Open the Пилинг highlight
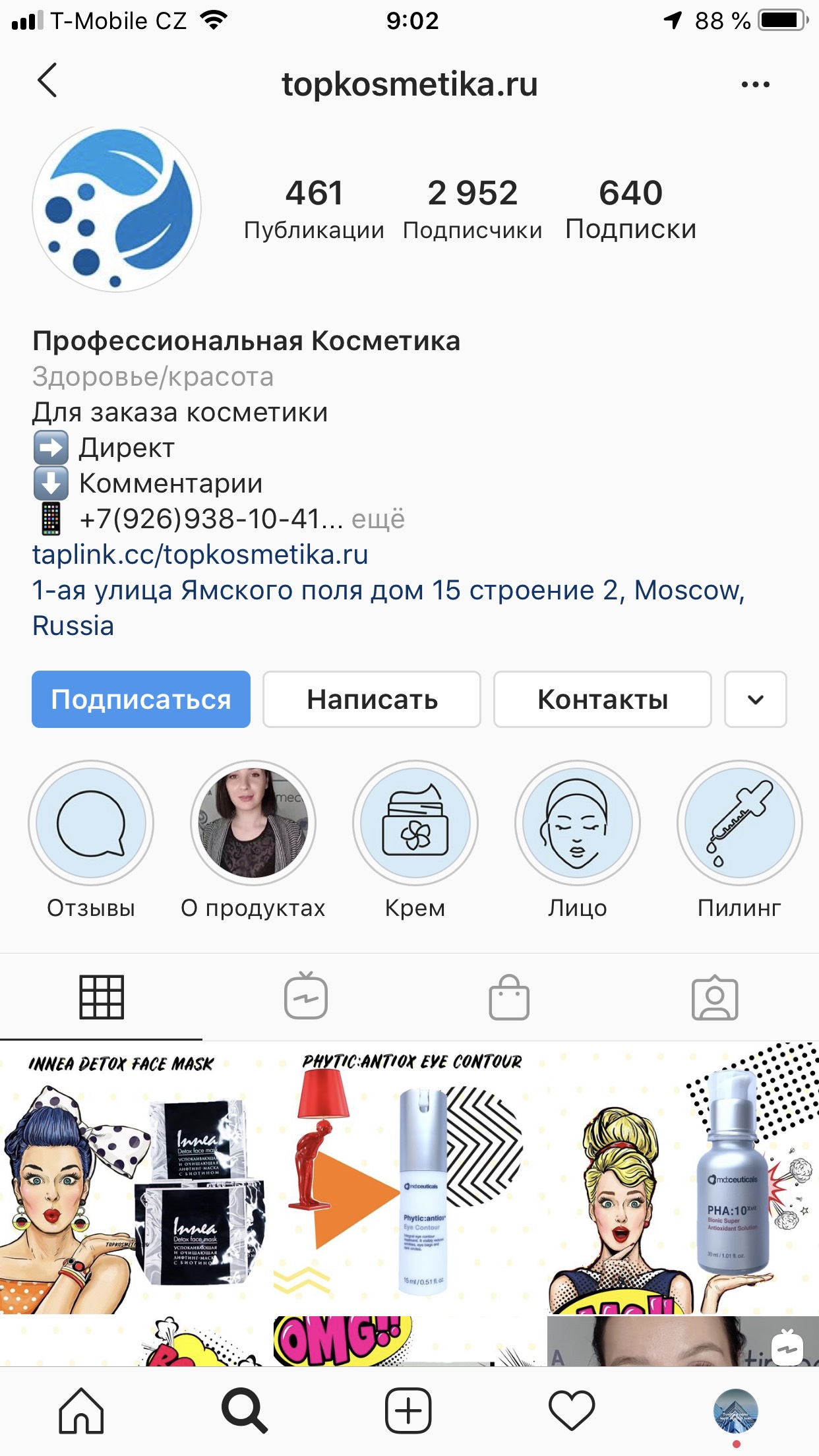The image size is (819, 1456). 740,823
